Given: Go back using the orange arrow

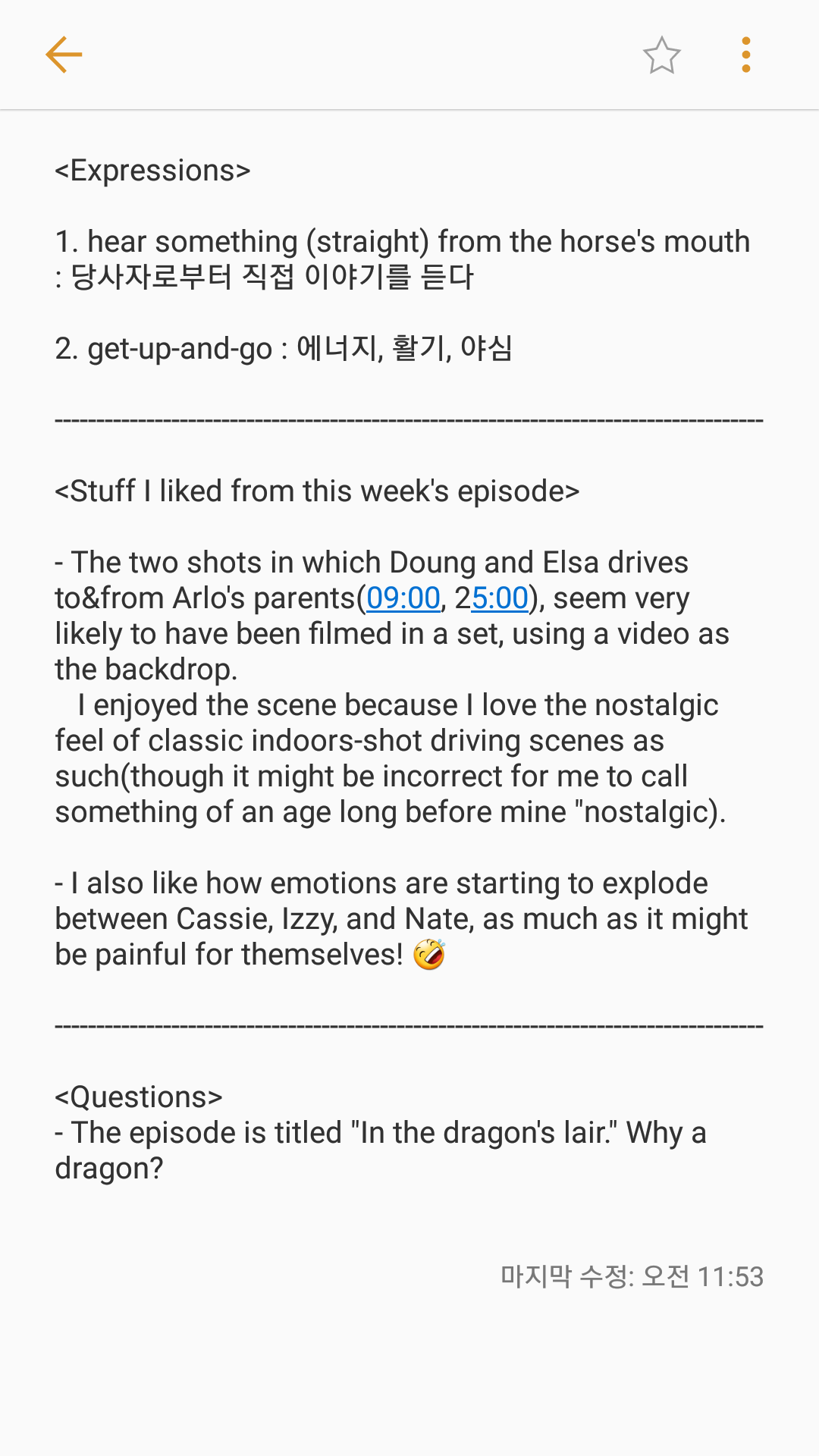Looking at the screenshot, I should 64,55.
